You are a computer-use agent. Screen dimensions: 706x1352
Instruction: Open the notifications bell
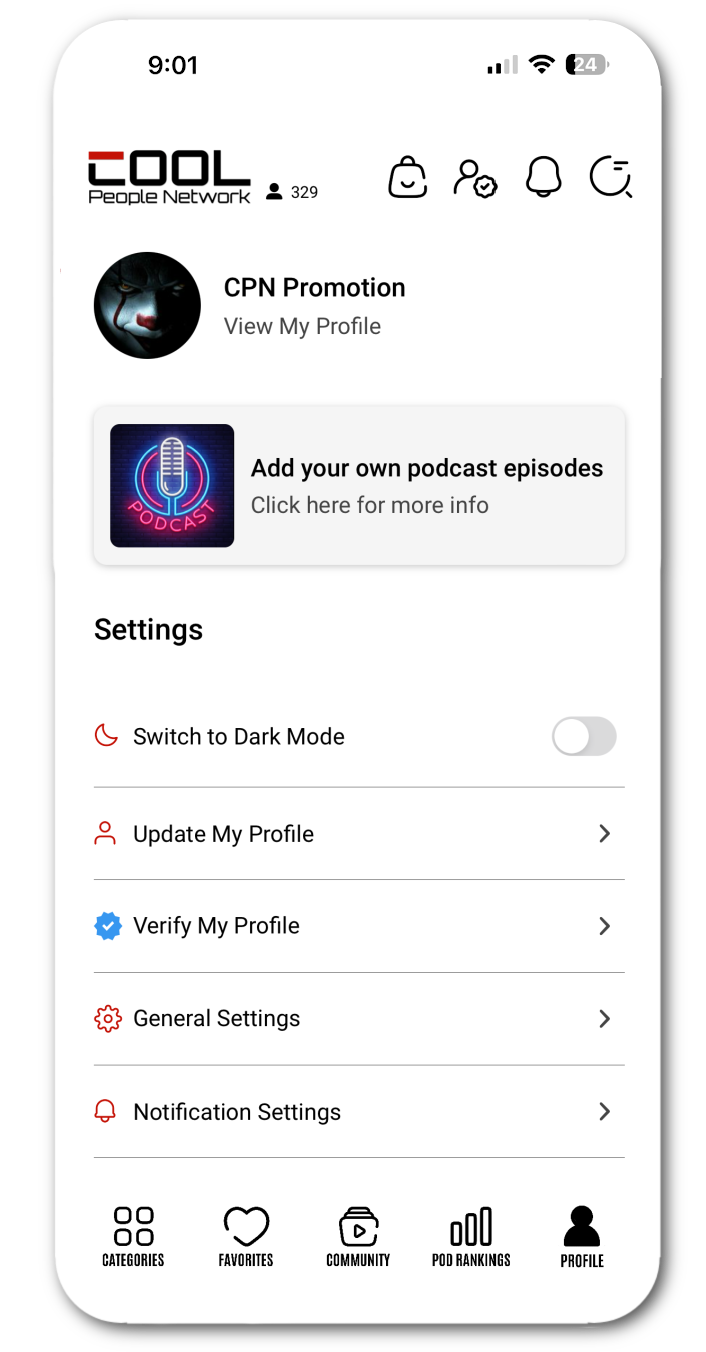[543, 177]
